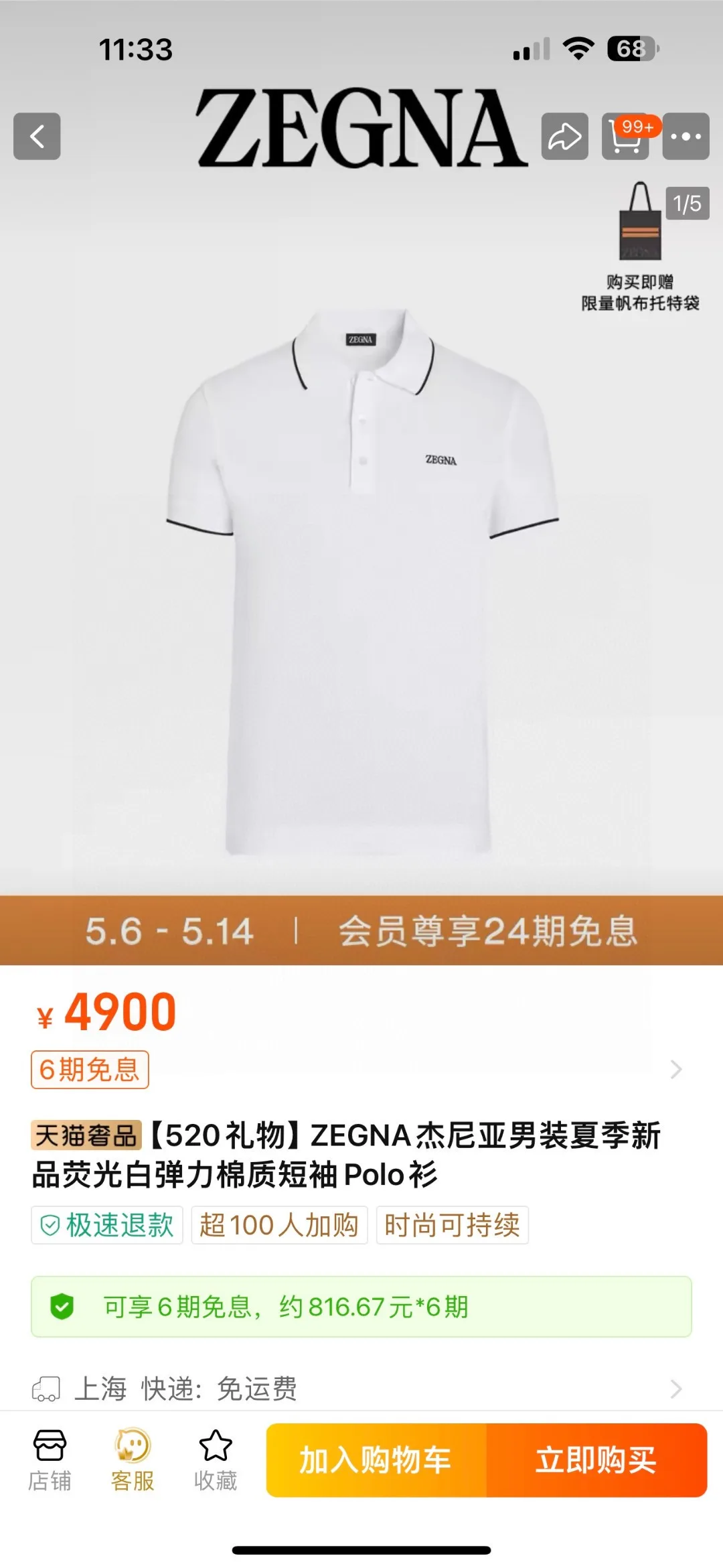Image resolution: width=723 pixels, height=1568 pixels.
Task: Go back to the previous page
Action: tap(37, 136)
